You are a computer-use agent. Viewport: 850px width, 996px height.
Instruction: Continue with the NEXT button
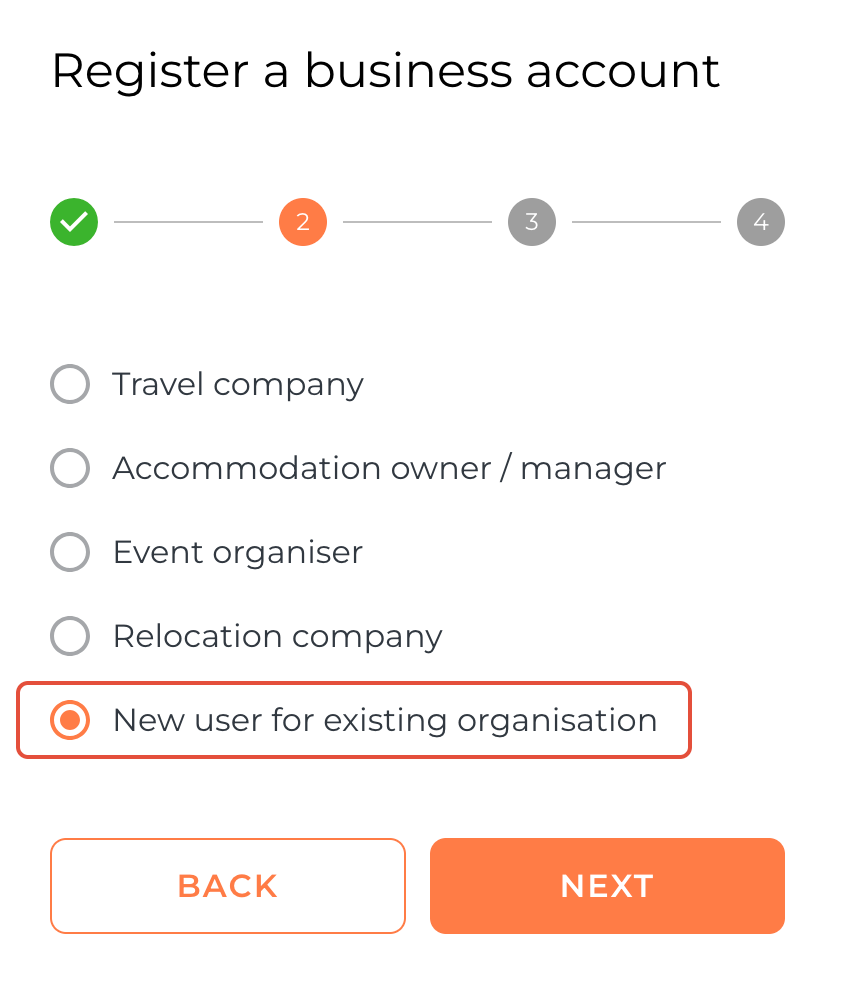coord(607,886)
